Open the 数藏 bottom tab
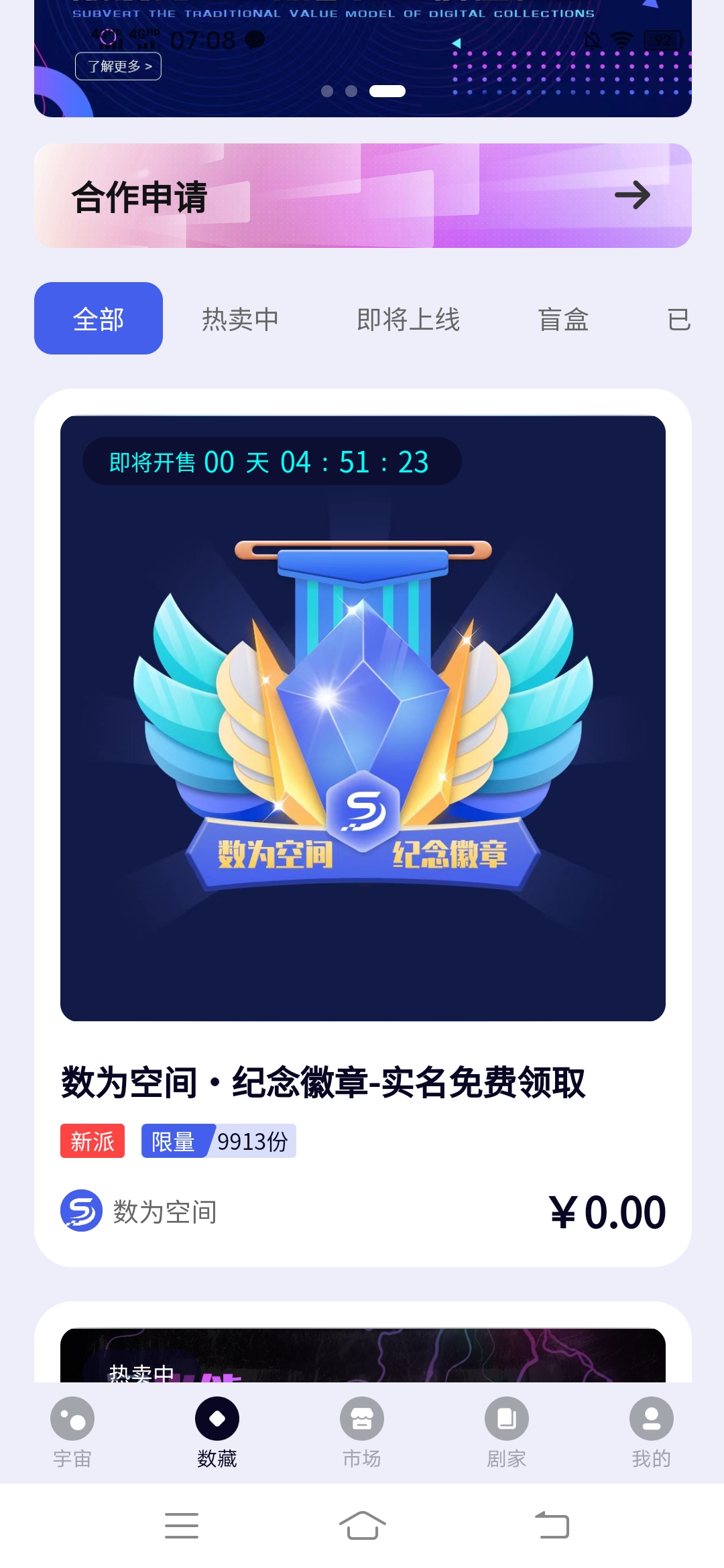The image size is (724, 1568). coord(217,1432)
